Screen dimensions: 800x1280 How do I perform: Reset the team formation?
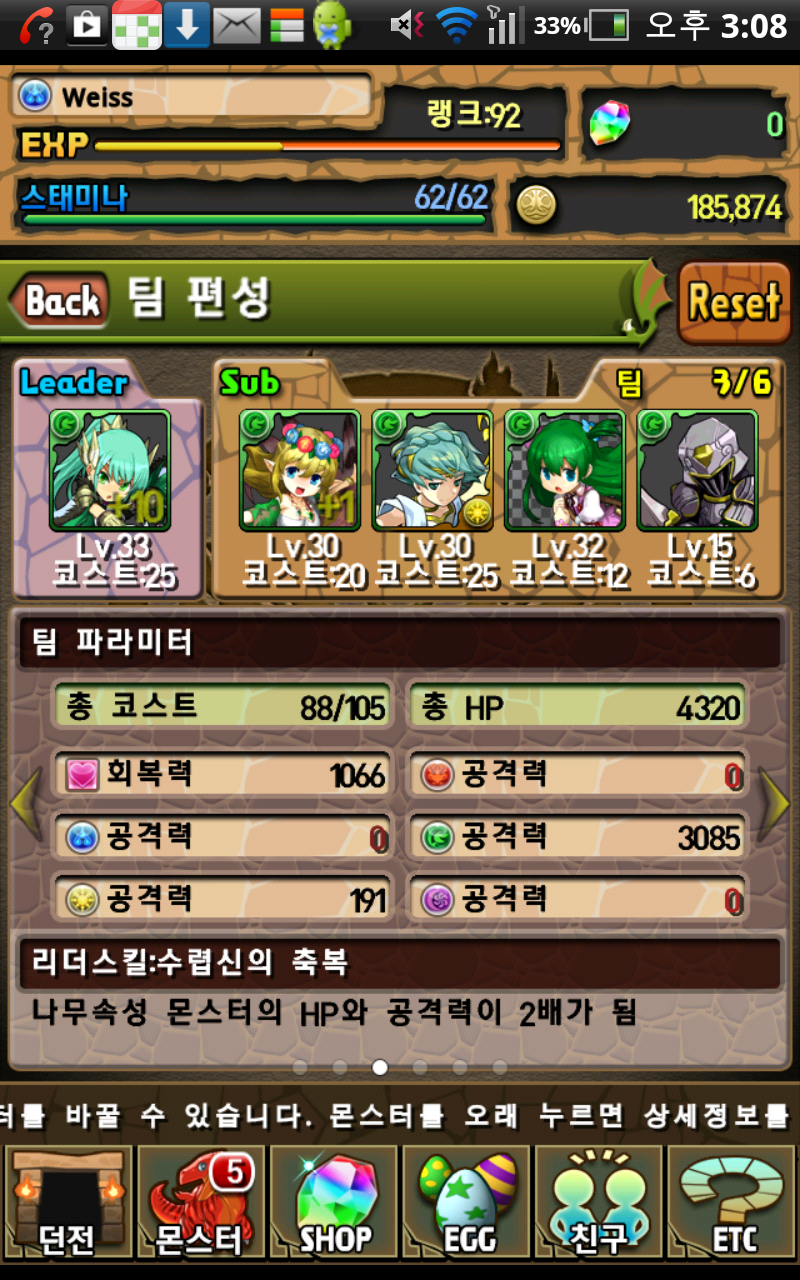pyautogui.click(x=733, y=302)
